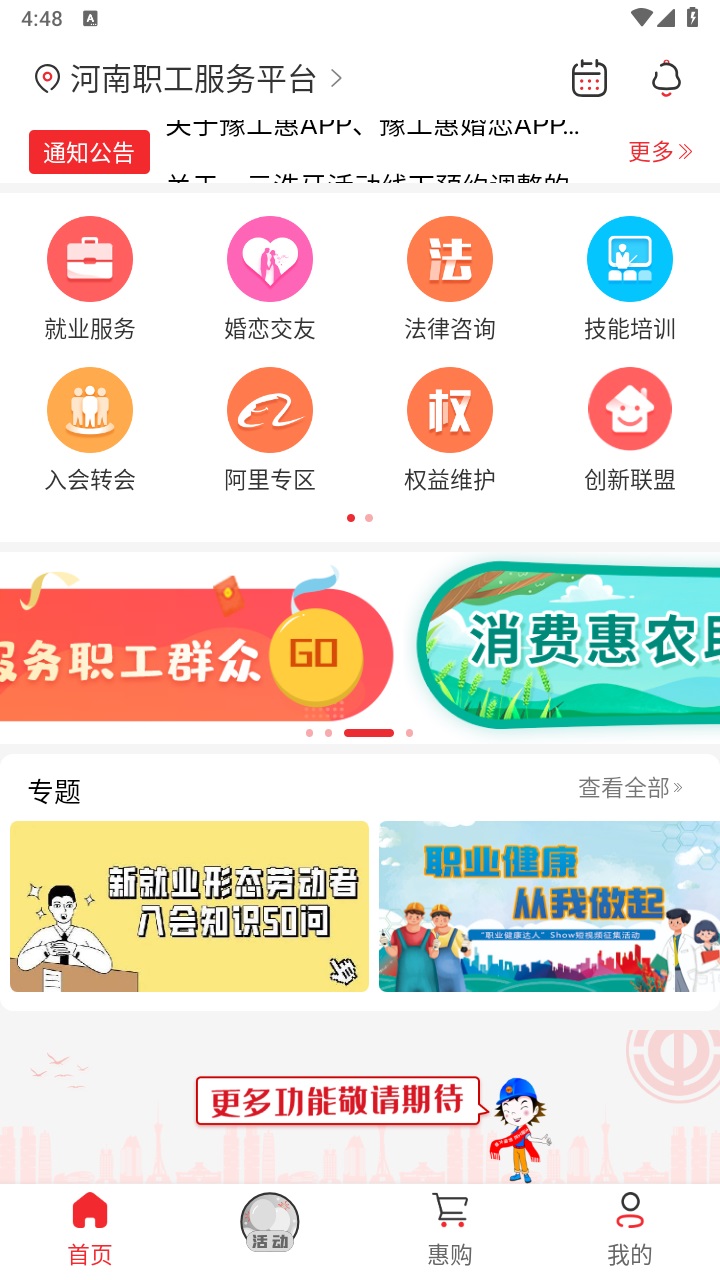The image size is (720, 1280).
Task: Switch to the 惠购 shopping tab
Action: (x=450, y=1230)
